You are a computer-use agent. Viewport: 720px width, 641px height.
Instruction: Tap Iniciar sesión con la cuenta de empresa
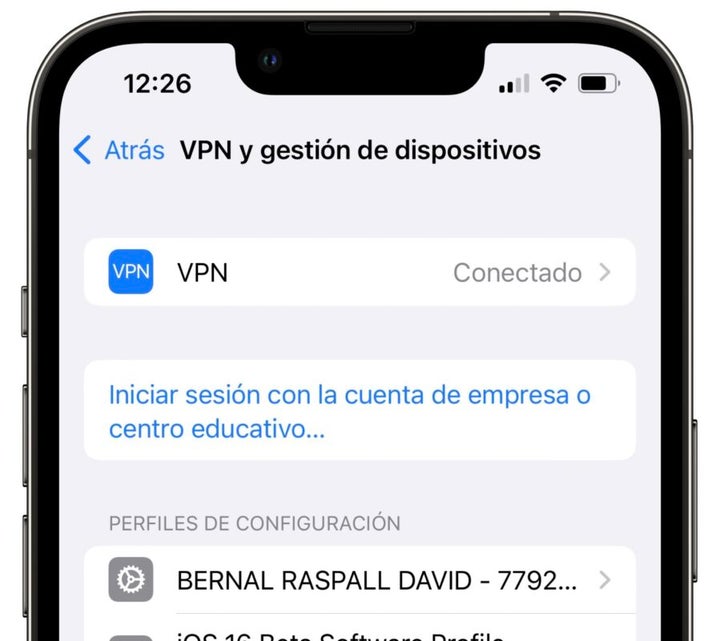(349, 412)
